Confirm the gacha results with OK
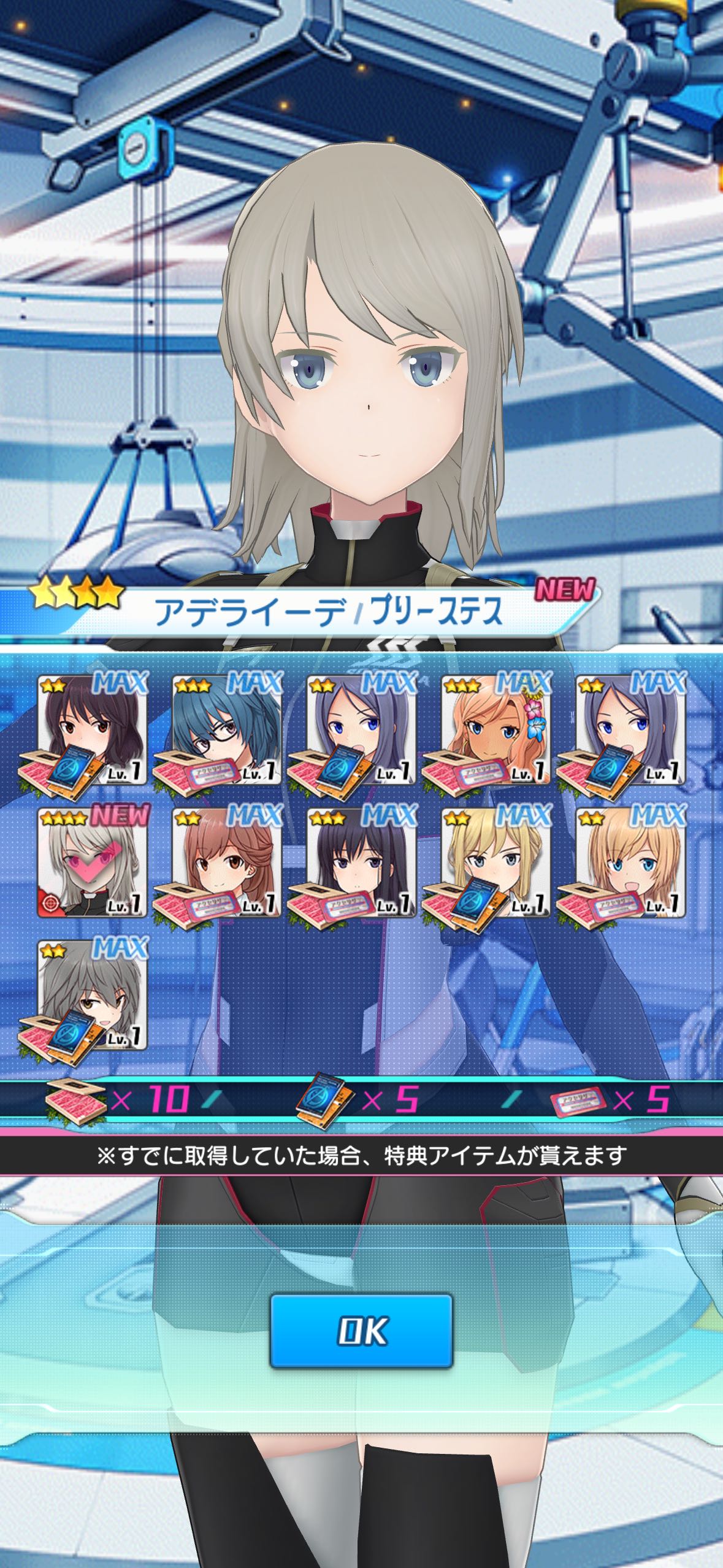This screenshot has width=723, height=1568. (361, 1331)
